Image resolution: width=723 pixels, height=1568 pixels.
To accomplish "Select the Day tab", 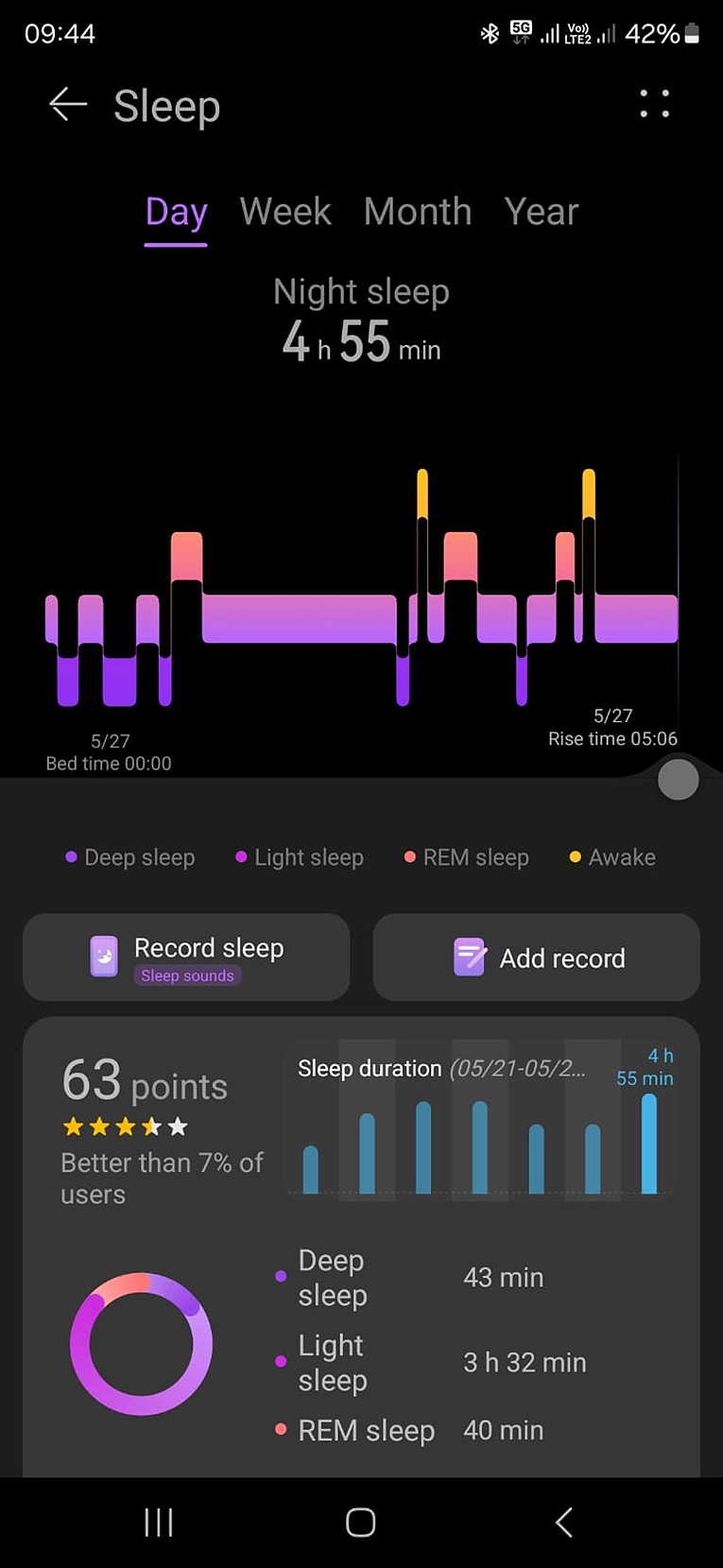I will [x=176, y=213].
